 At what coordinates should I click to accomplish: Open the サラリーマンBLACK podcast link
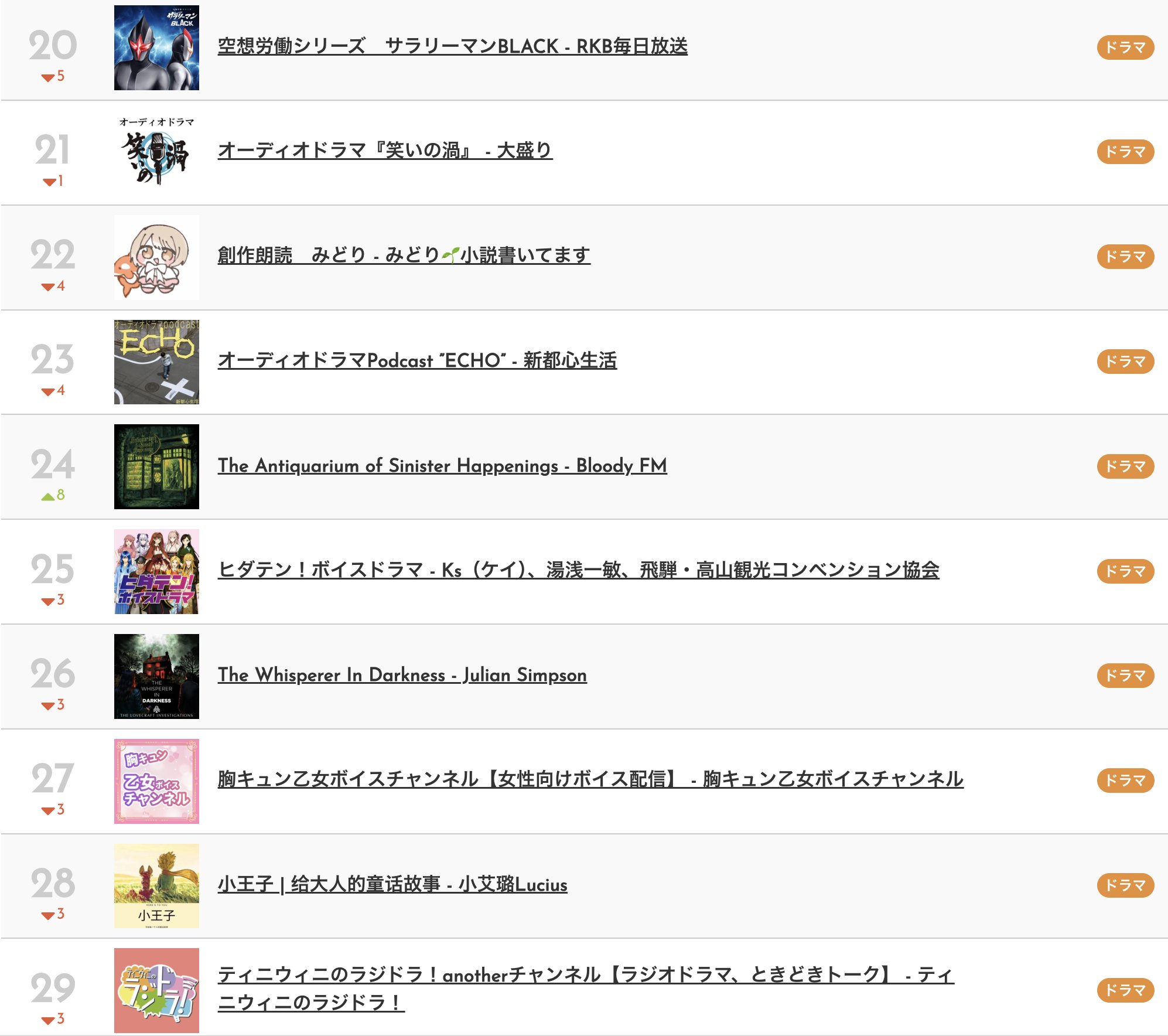(452, 46)
